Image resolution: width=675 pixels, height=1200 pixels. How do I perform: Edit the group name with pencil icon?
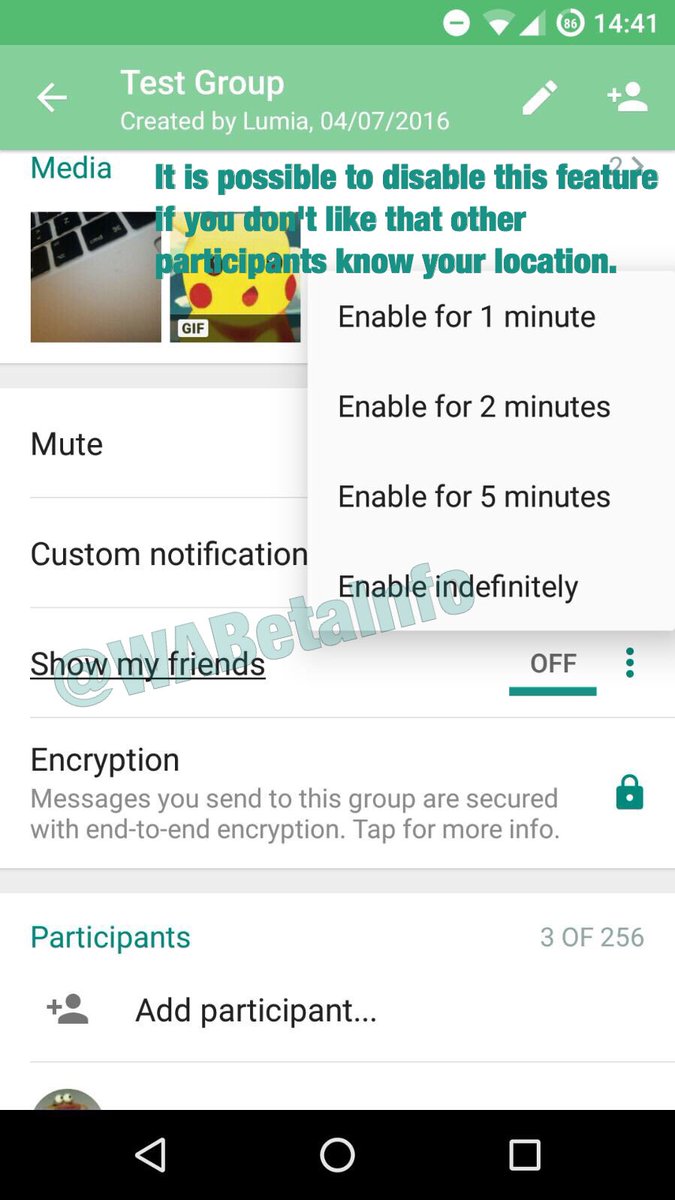tap(539, 98)
